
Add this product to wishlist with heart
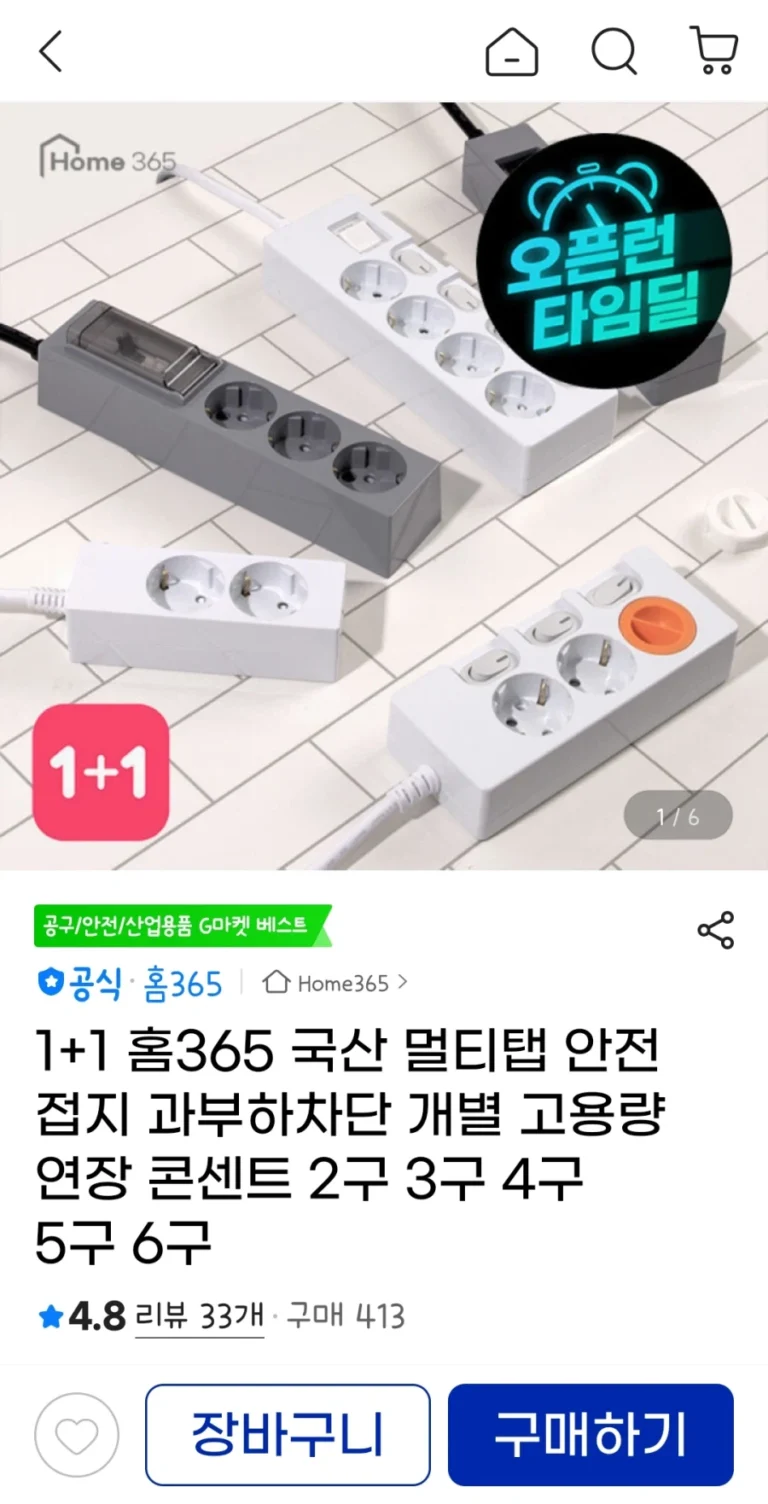(76, 1435)
